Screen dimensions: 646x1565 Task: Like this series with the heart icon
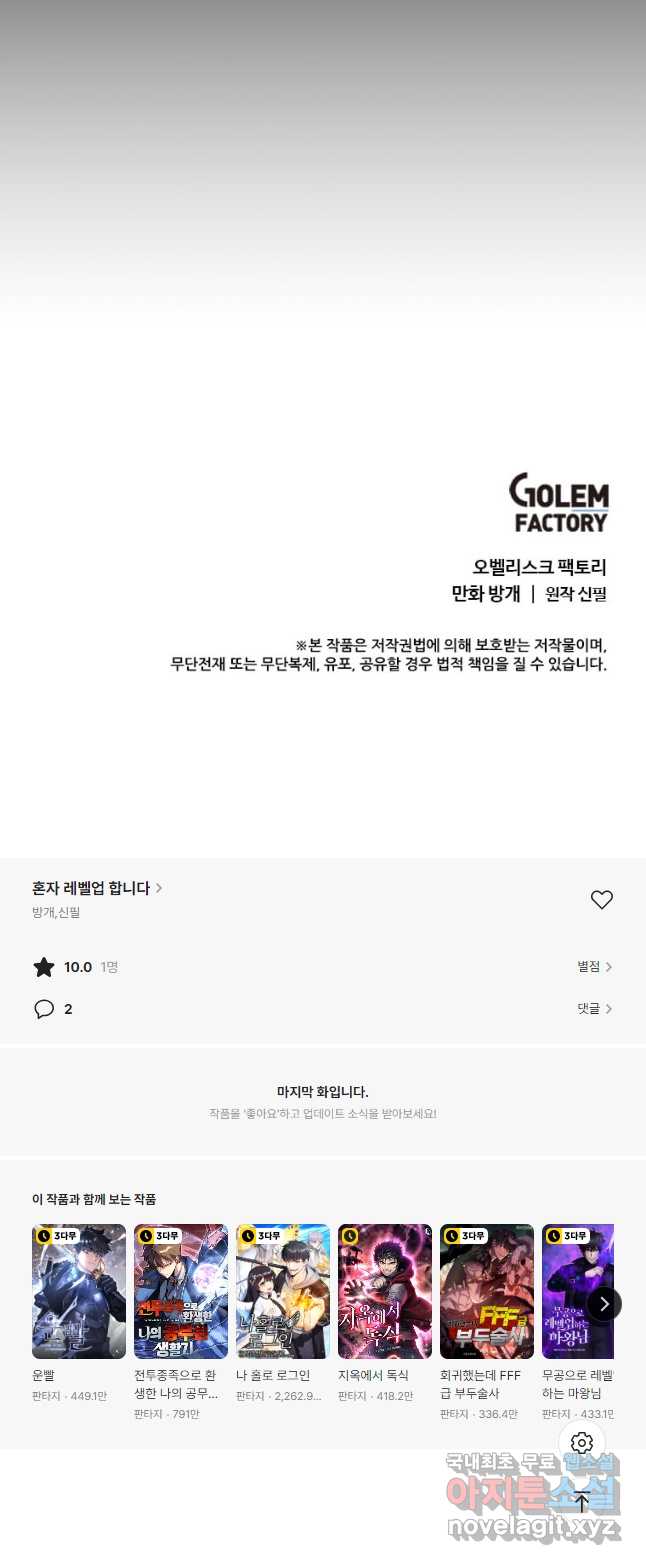(601, 900)
